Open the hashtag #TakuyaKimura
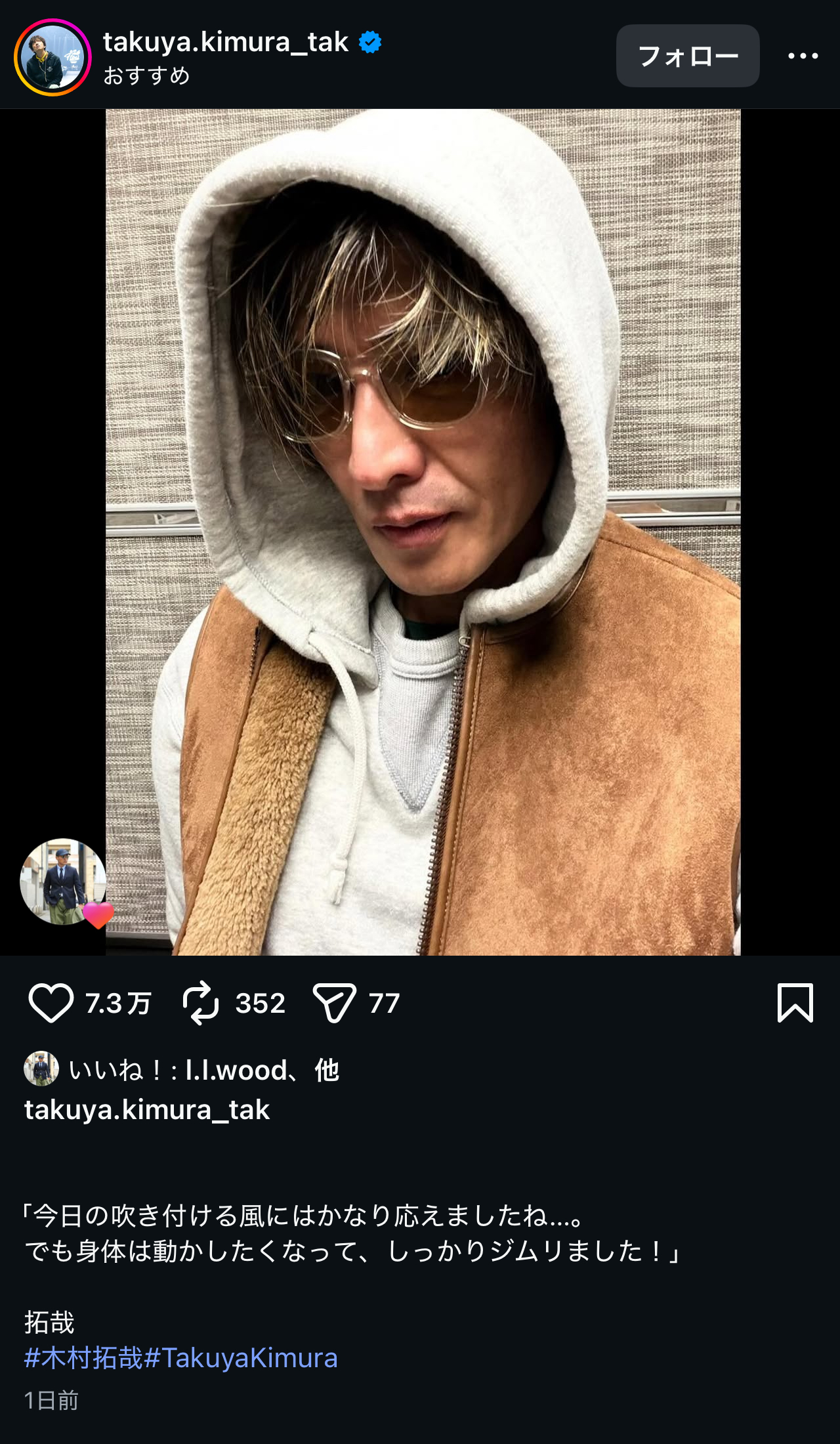Screen dimensions: 840x1444 [x=241, y=1358]
